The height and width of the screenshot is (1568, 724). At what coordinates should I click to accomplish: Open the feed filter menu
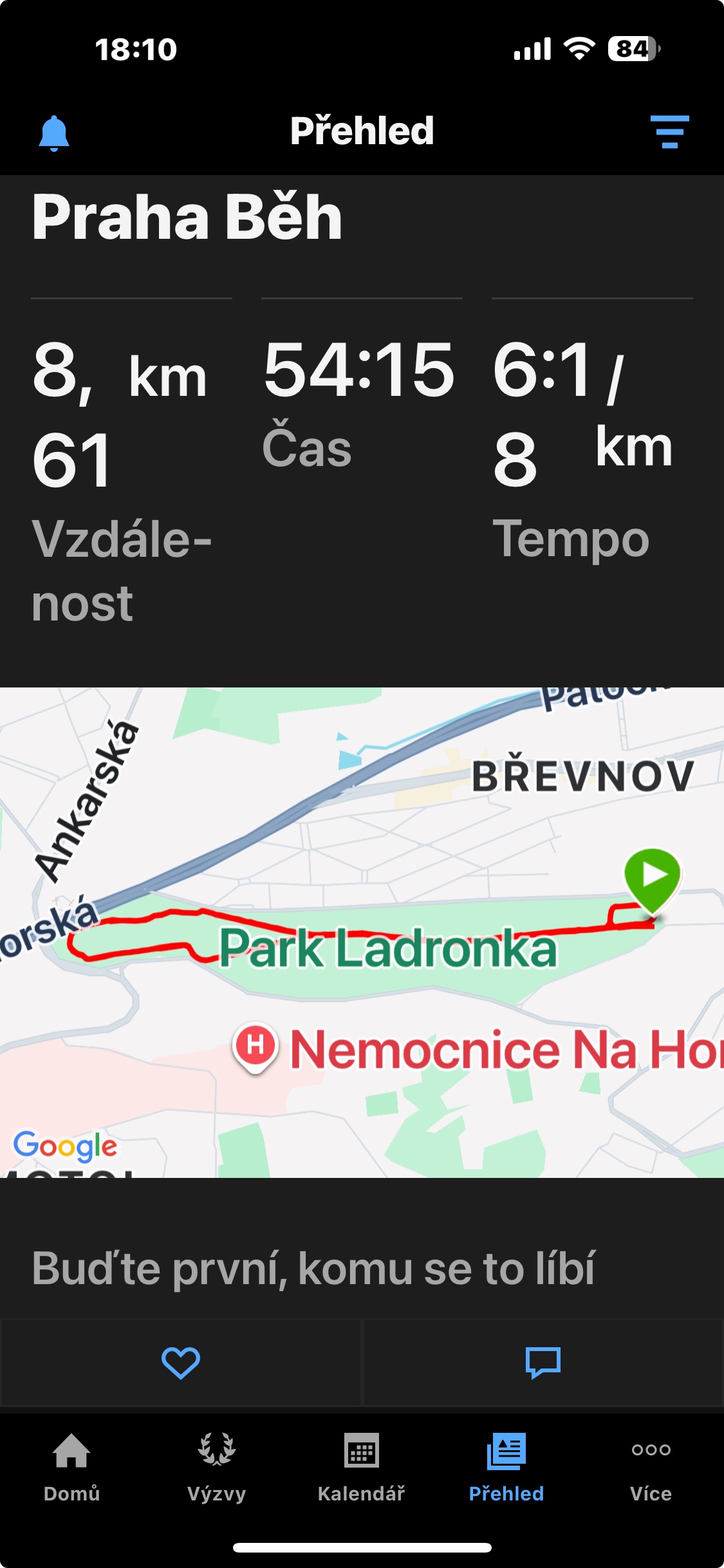669,132
